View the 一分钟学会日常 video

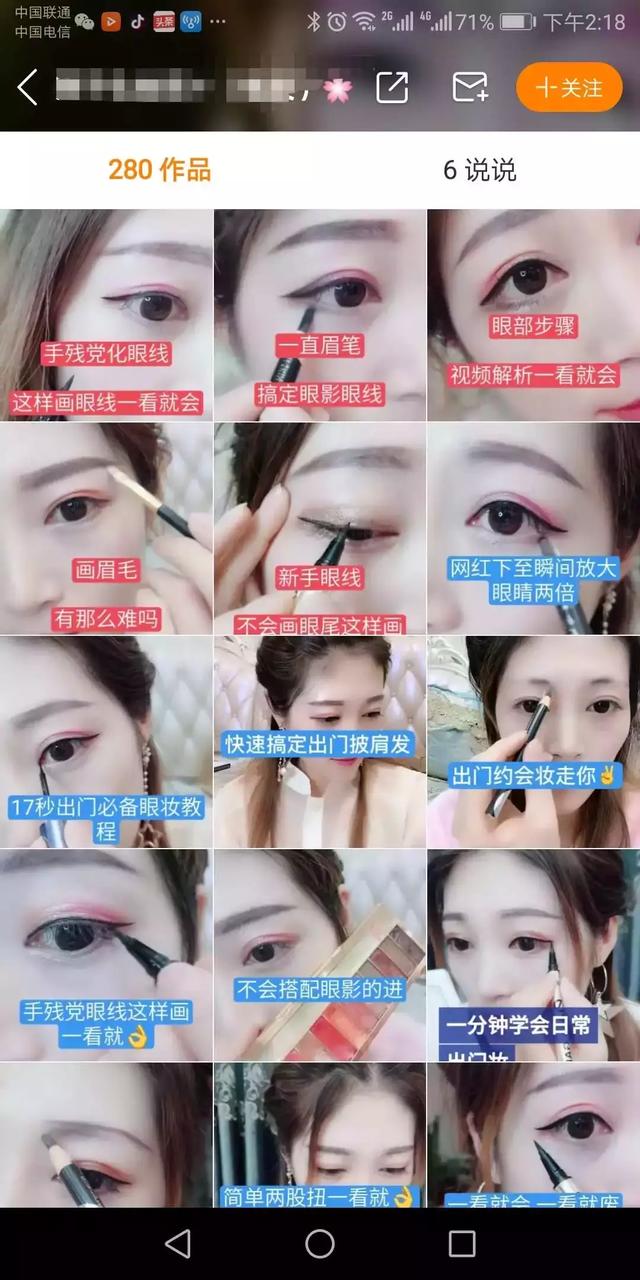point(534,955)
